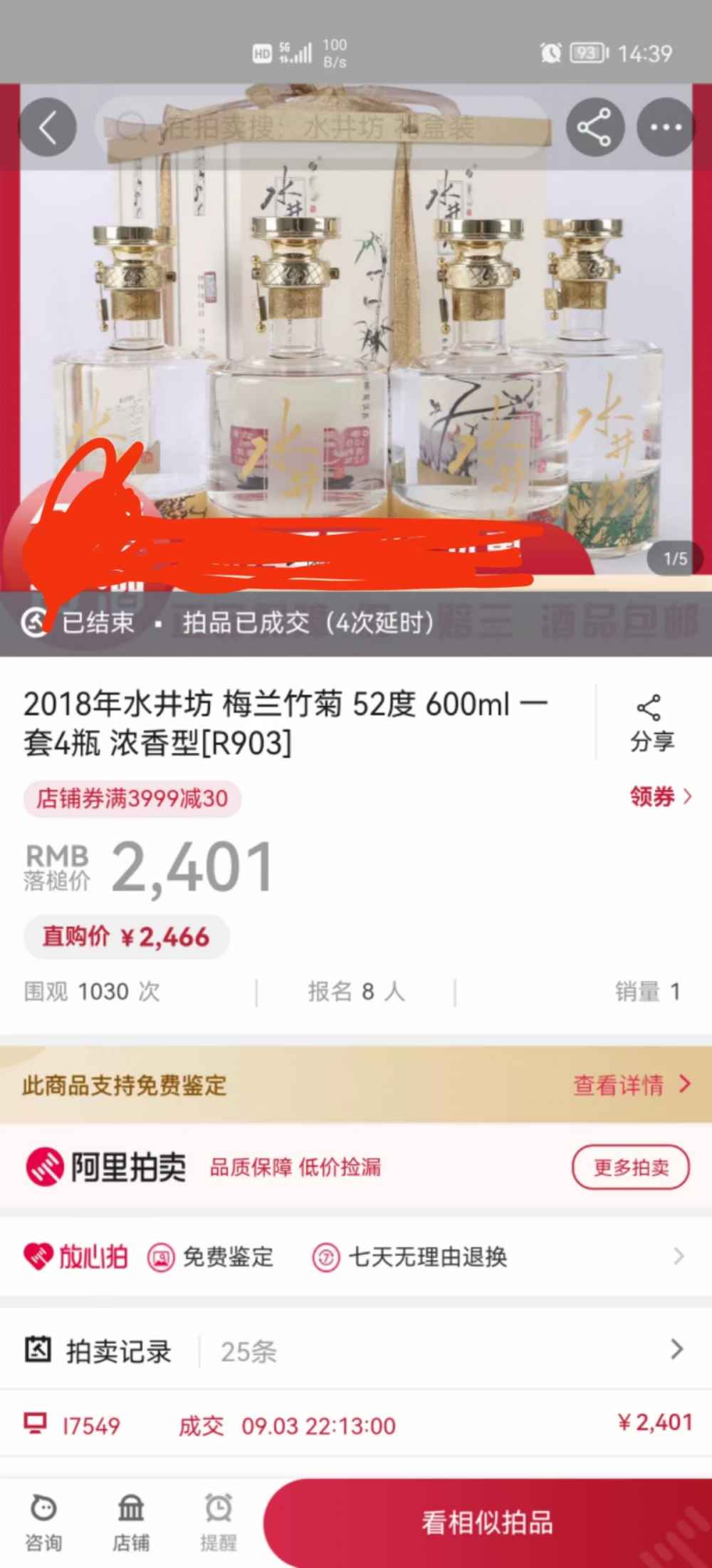
Task: Tap the 更多拍卖 button
Action: [x=631, y=1168]
